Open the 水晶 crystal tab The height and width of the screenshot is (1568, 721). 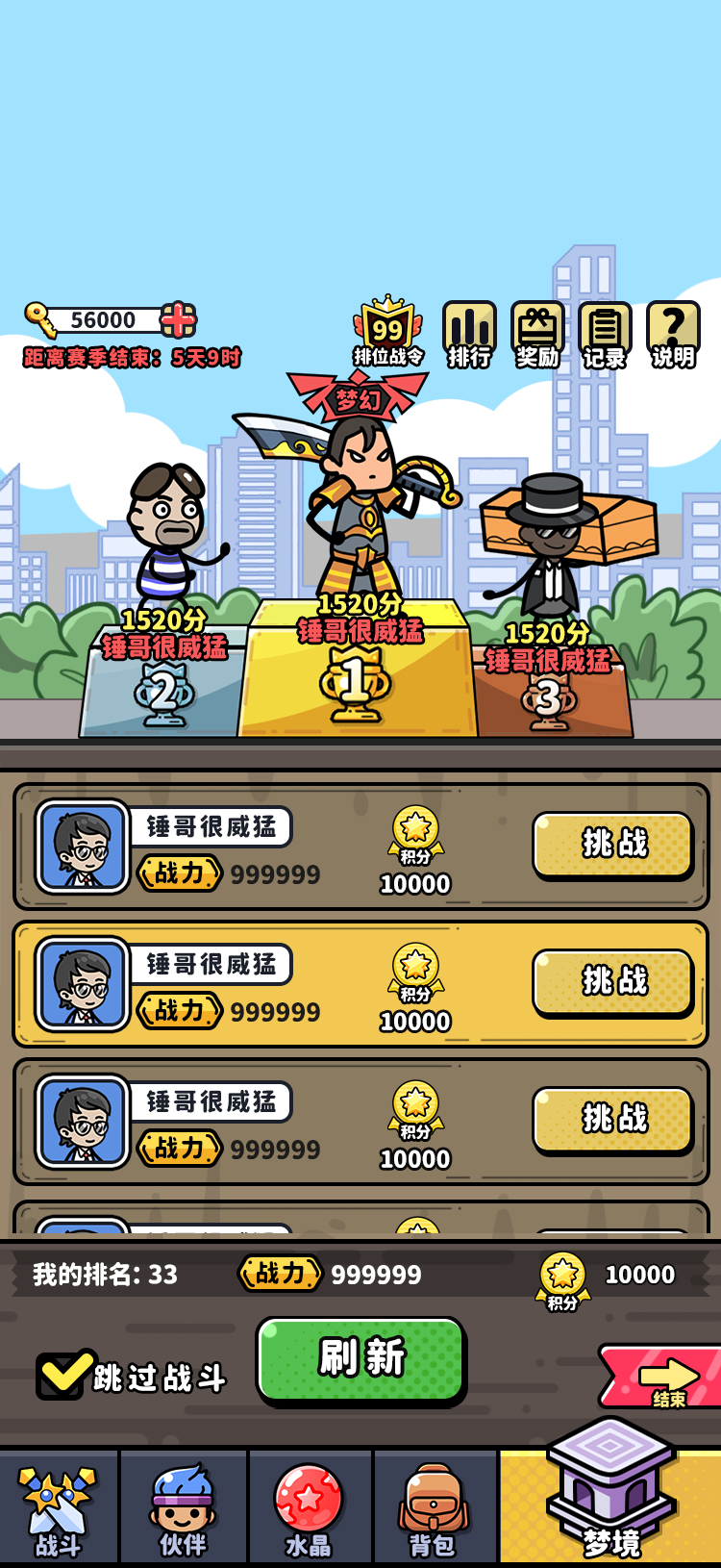[309, 1508]
